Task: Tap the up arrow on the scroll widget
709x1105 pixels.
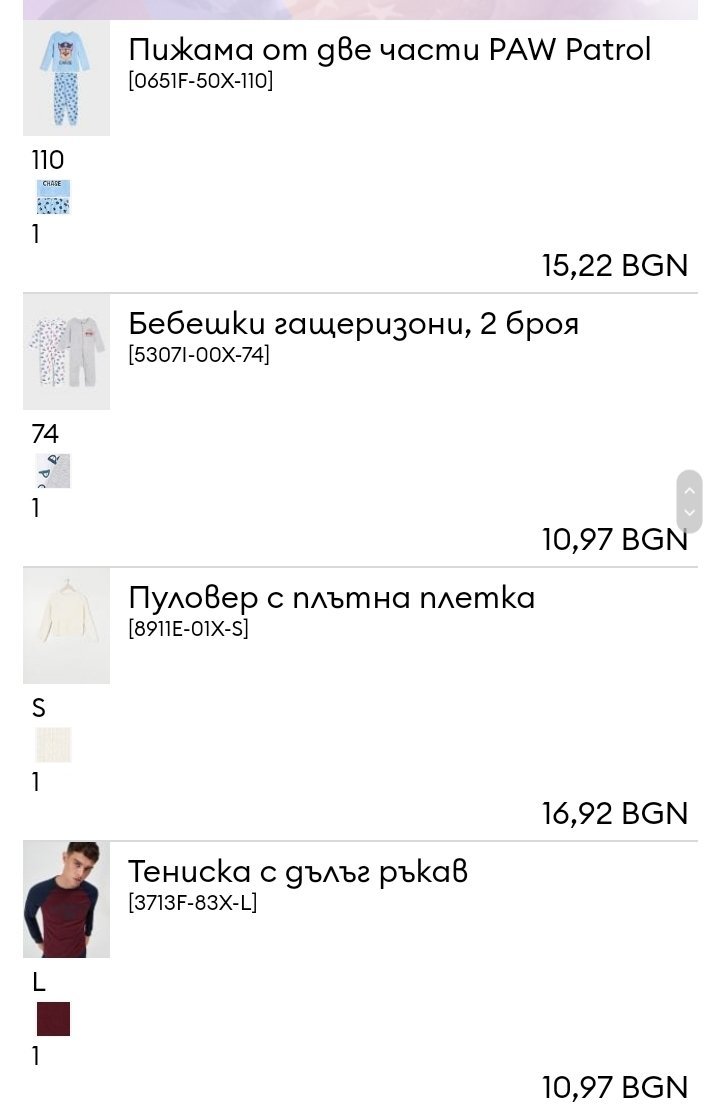Action: [x=689, y=490]
